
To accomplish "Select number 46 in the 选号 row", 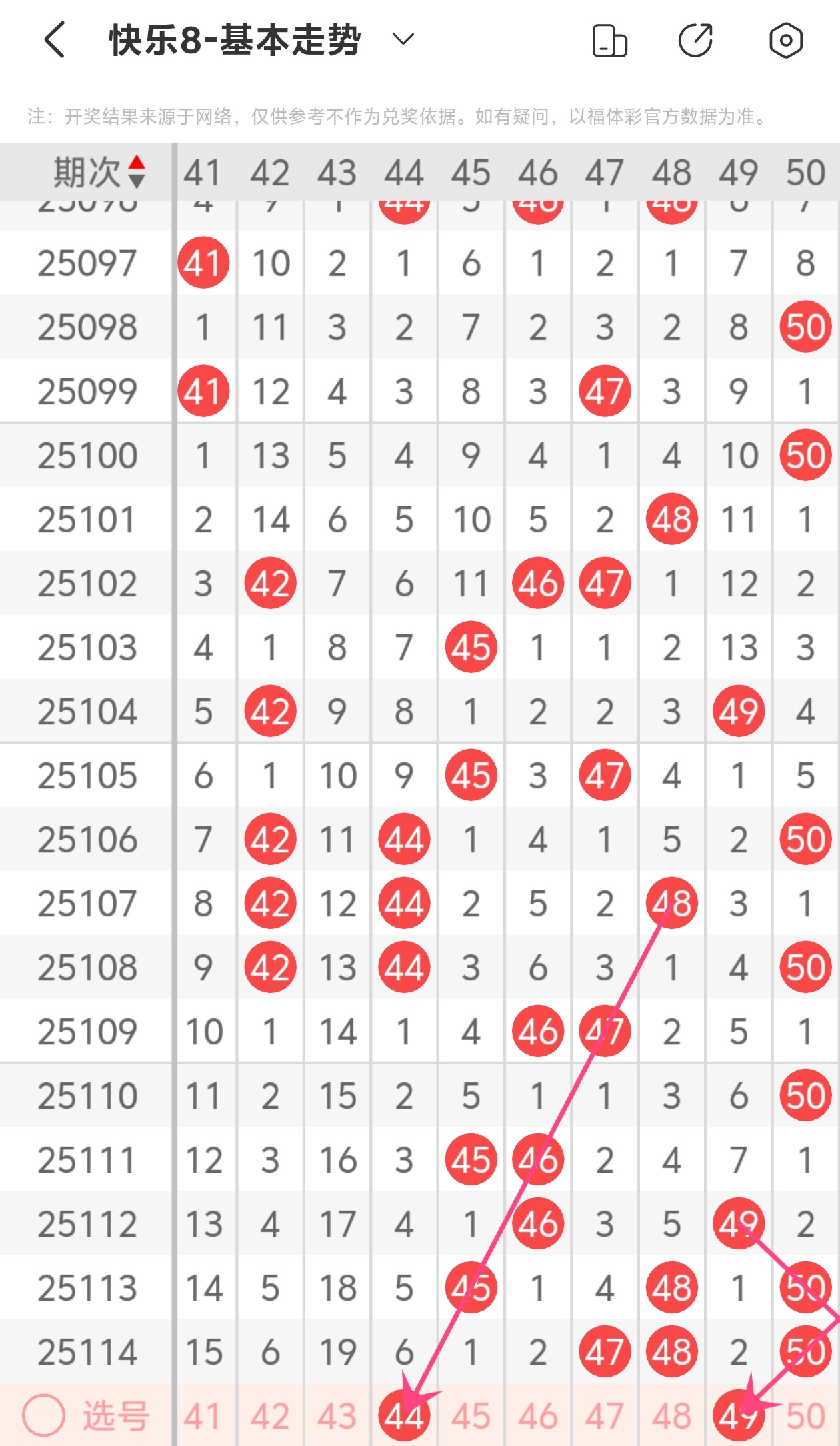I will (538, 1415).
